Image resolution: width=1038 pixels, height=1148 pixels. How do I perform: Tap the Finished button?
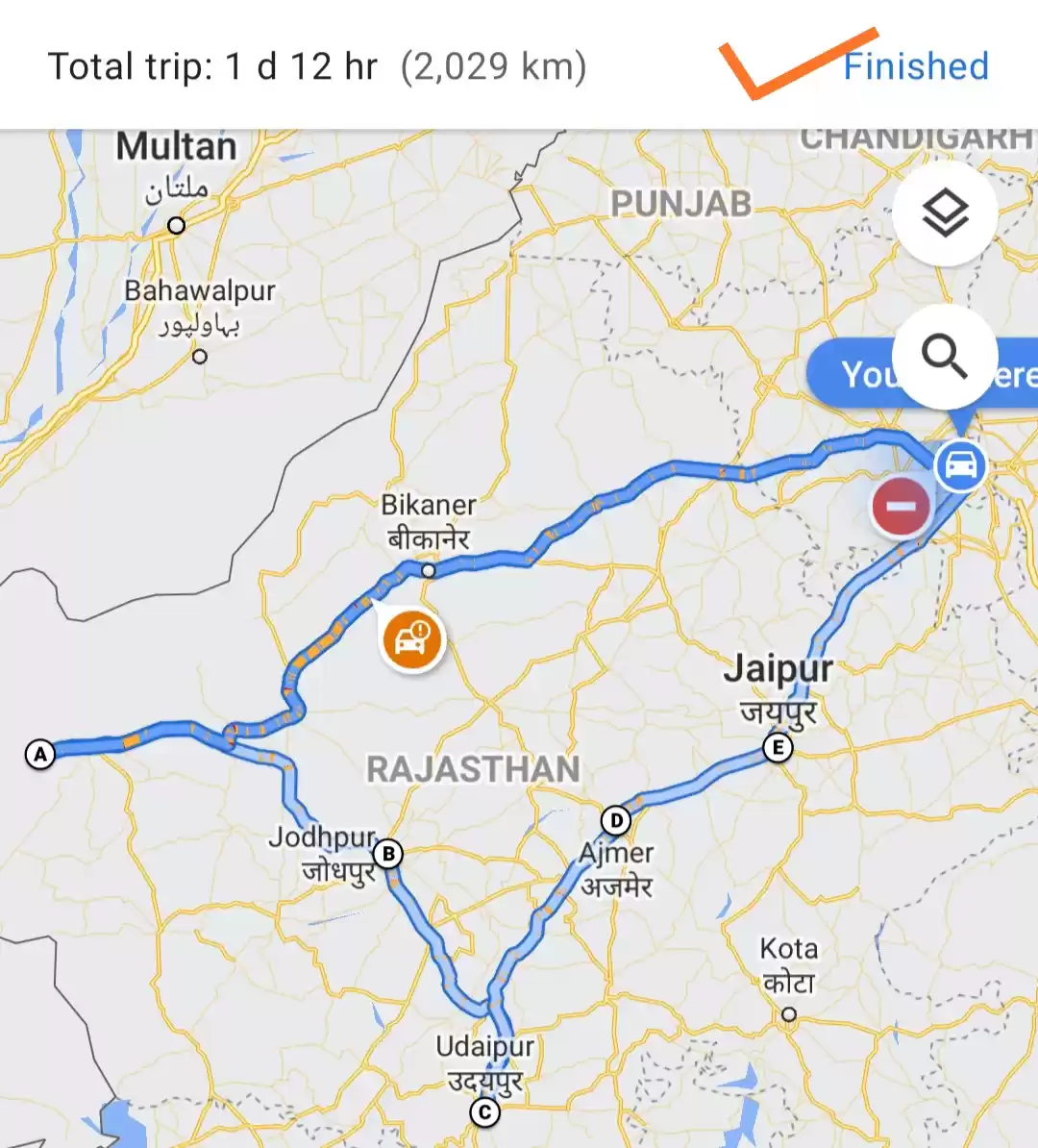click(915, 66)
